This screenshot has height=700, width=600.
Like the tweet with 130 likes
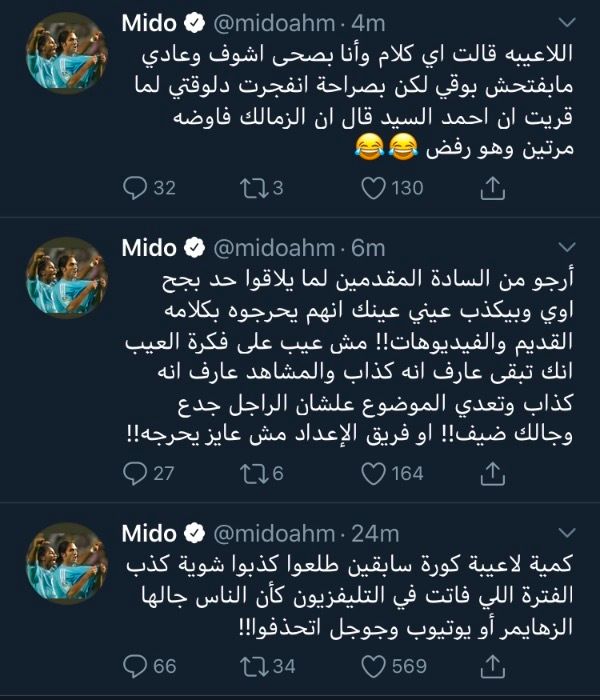(x=372, y=187)
